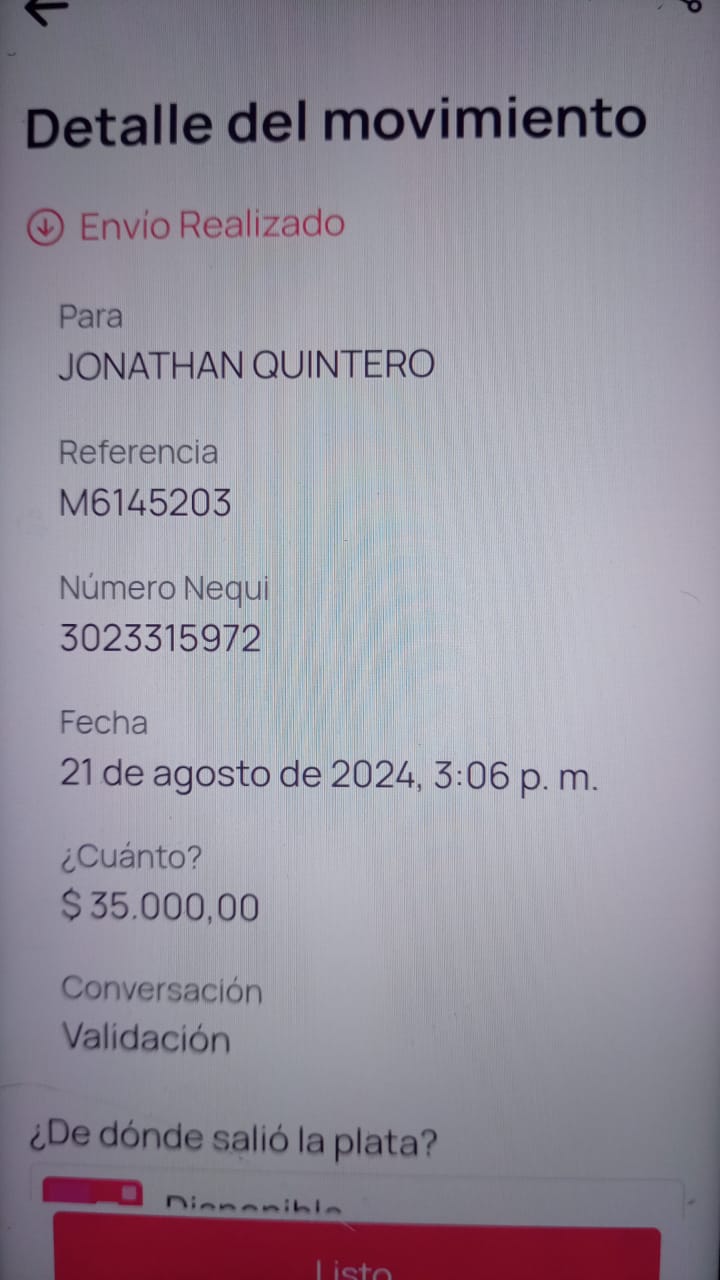Confirm with the Listo button
This screenshot has height=1280, width=720.
[x=357, y=1255]
